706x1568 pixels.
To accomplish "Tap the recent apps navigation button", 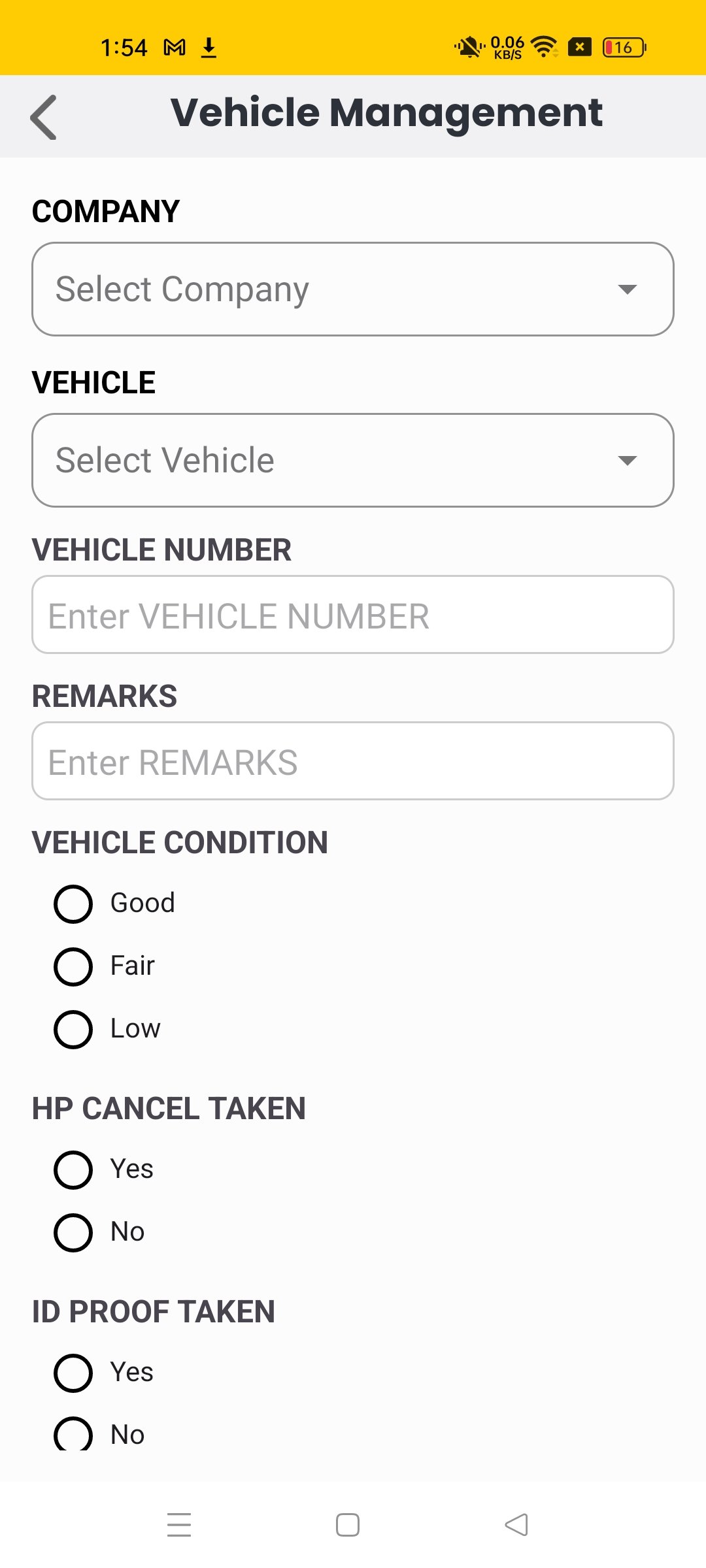I will pyautogui.click(x=179, y=1524).
